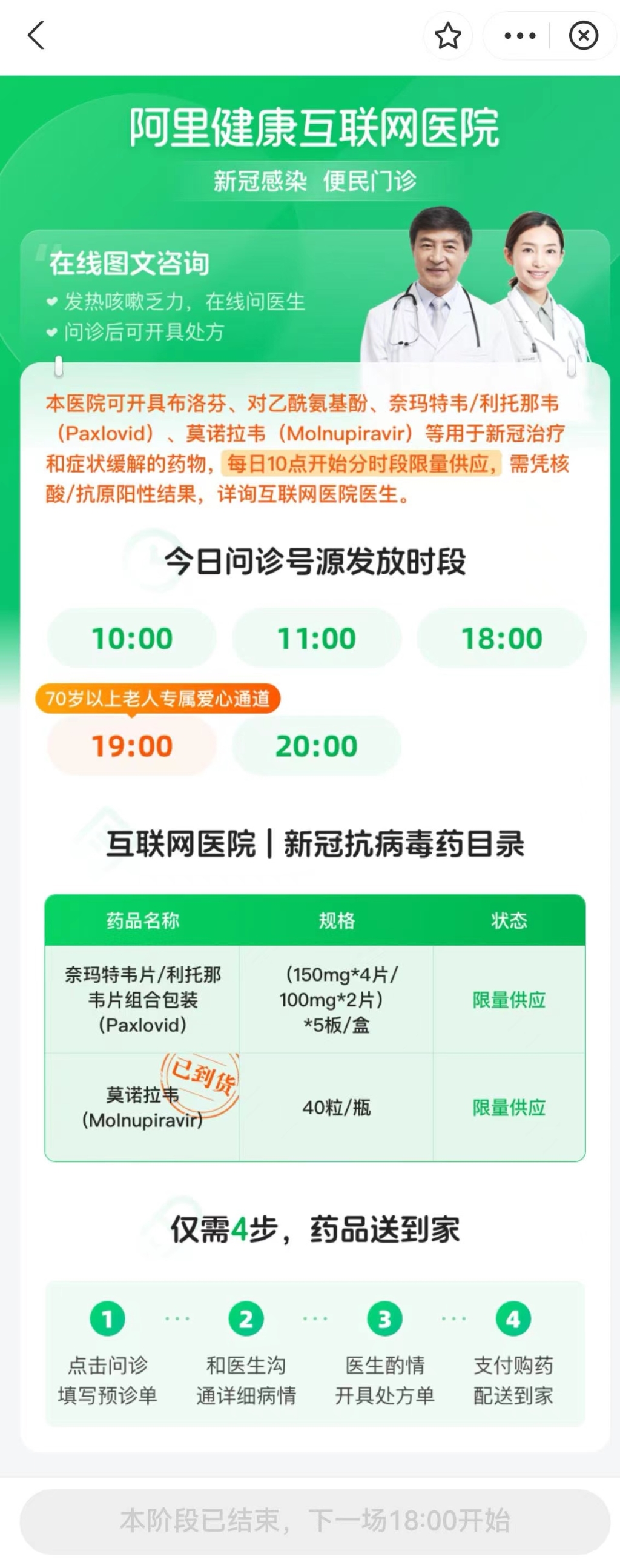Go back using the top-left arrow
Screen dimensions: 620x1568
click(36, 35)
